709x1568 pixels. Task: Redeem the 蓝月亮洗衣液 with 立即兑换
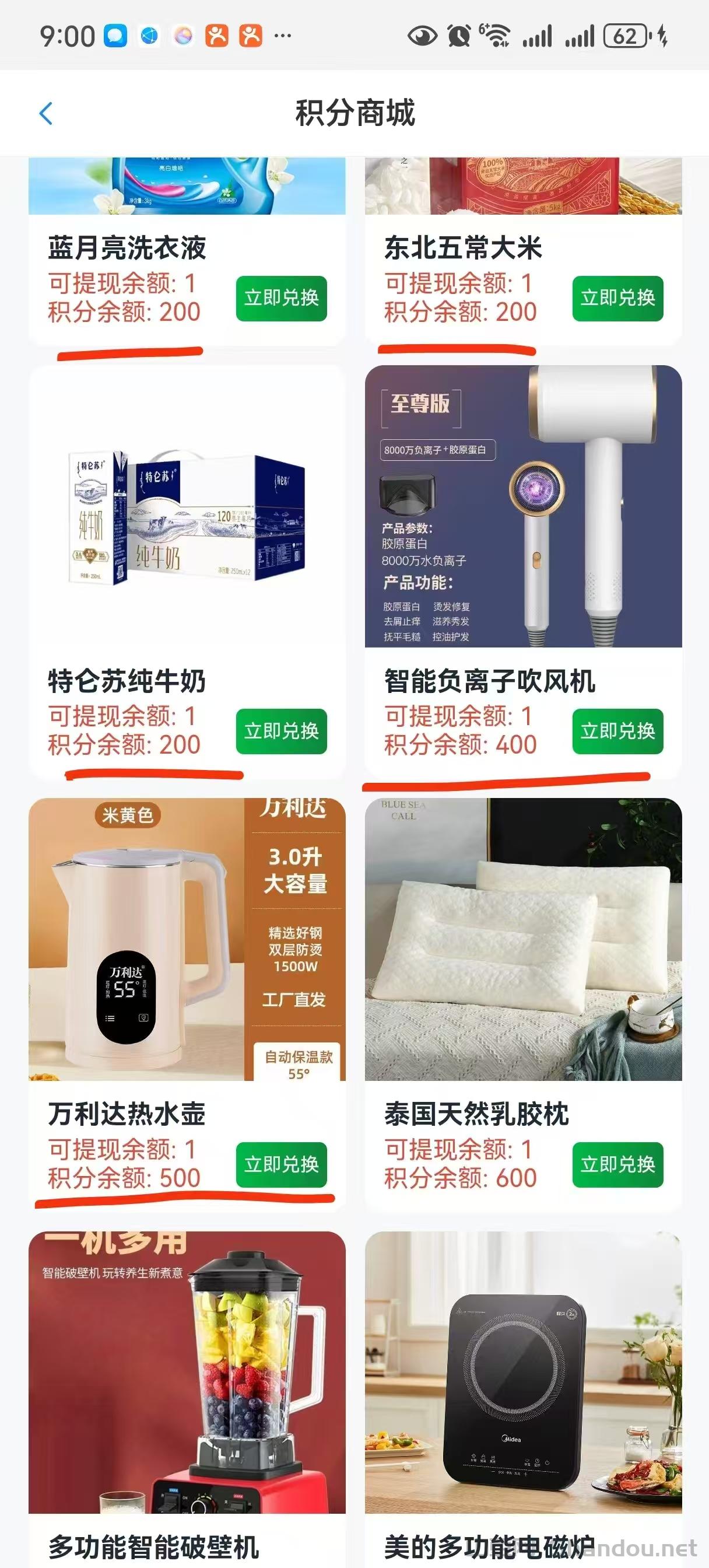coord(281,298)
